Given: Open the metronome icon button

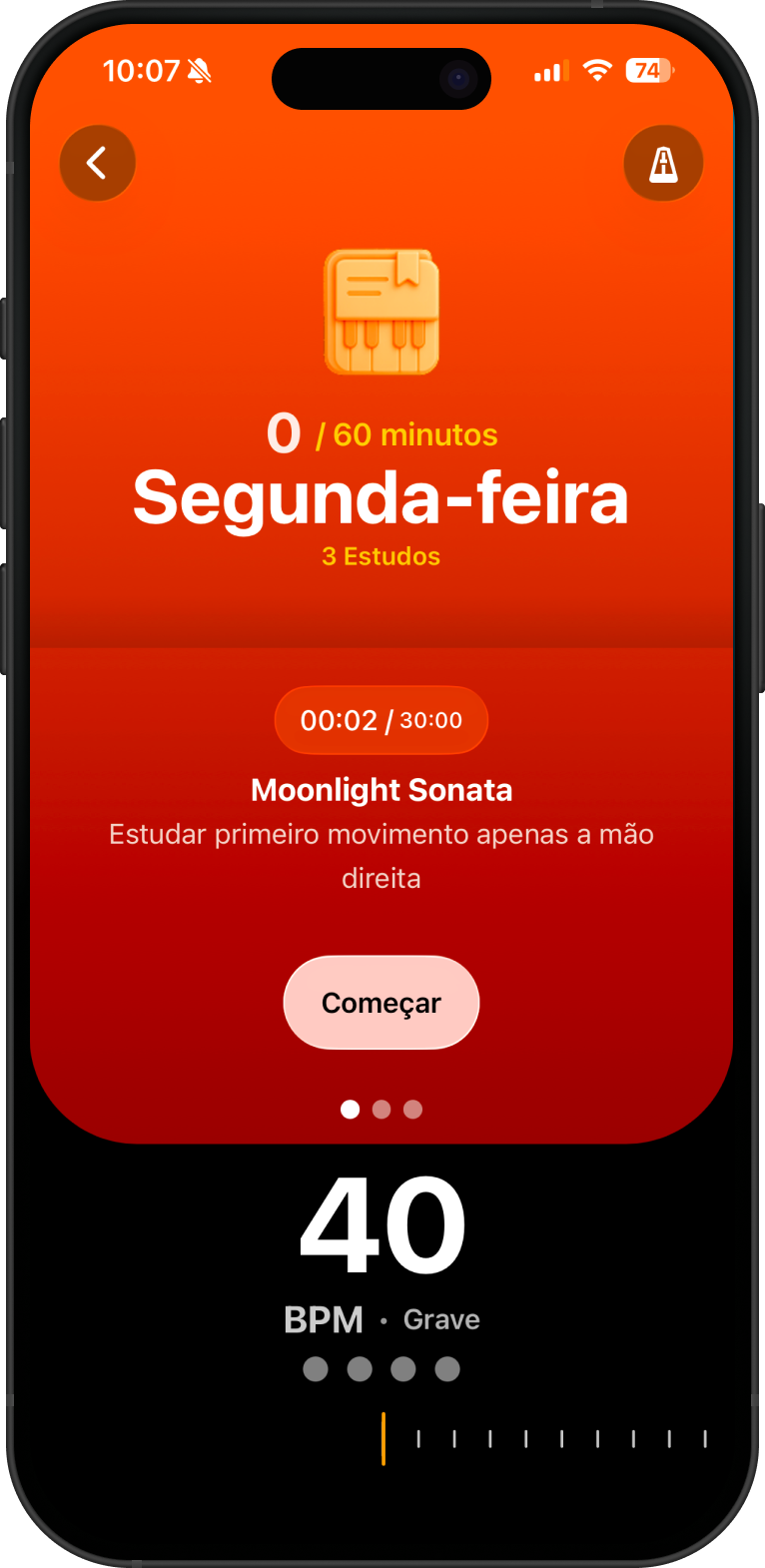Looking at the screenshot, I should coord(663,163).
